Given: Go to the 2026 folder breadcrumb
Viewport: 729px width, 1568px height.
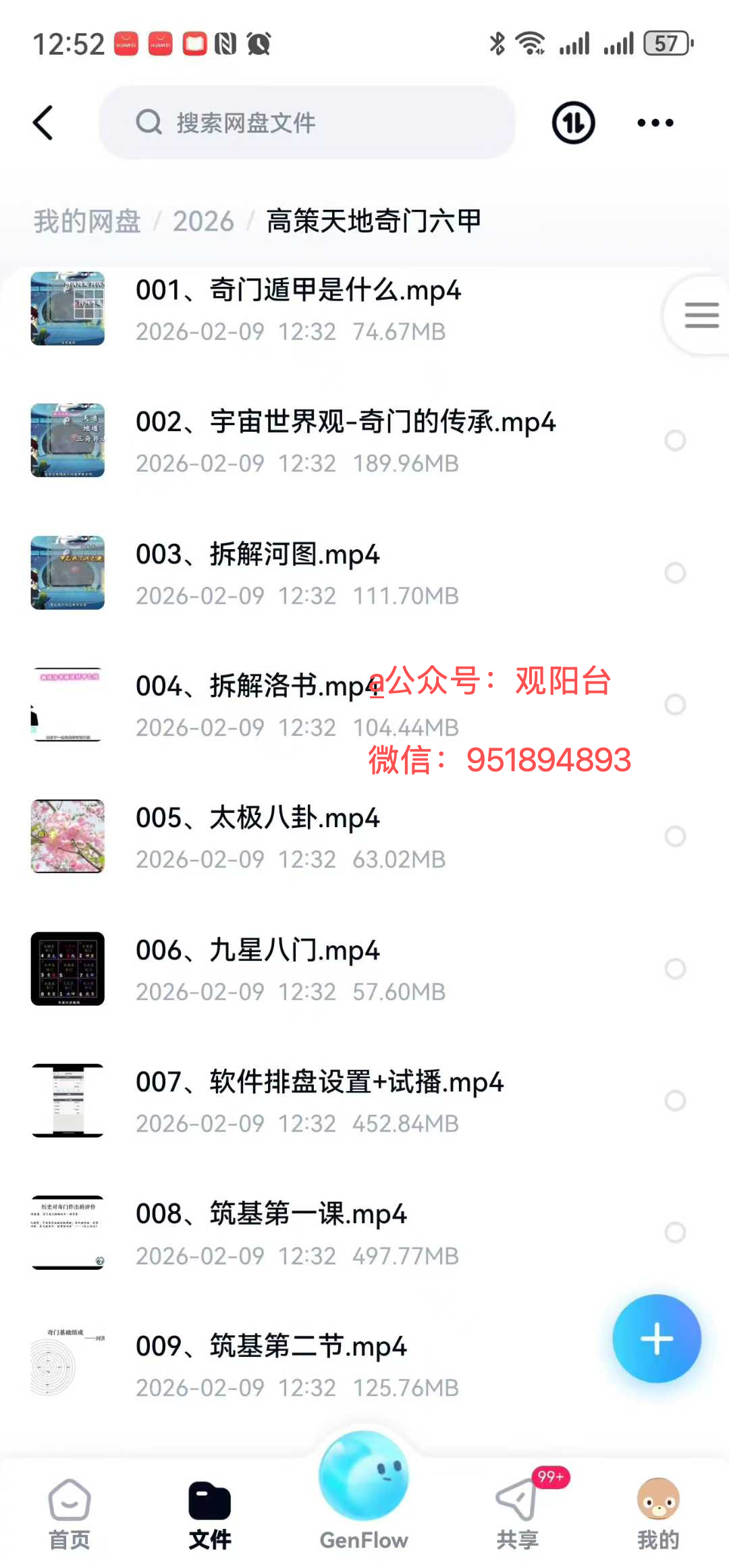Looking at the screenshot, I should tap(203, 221).
